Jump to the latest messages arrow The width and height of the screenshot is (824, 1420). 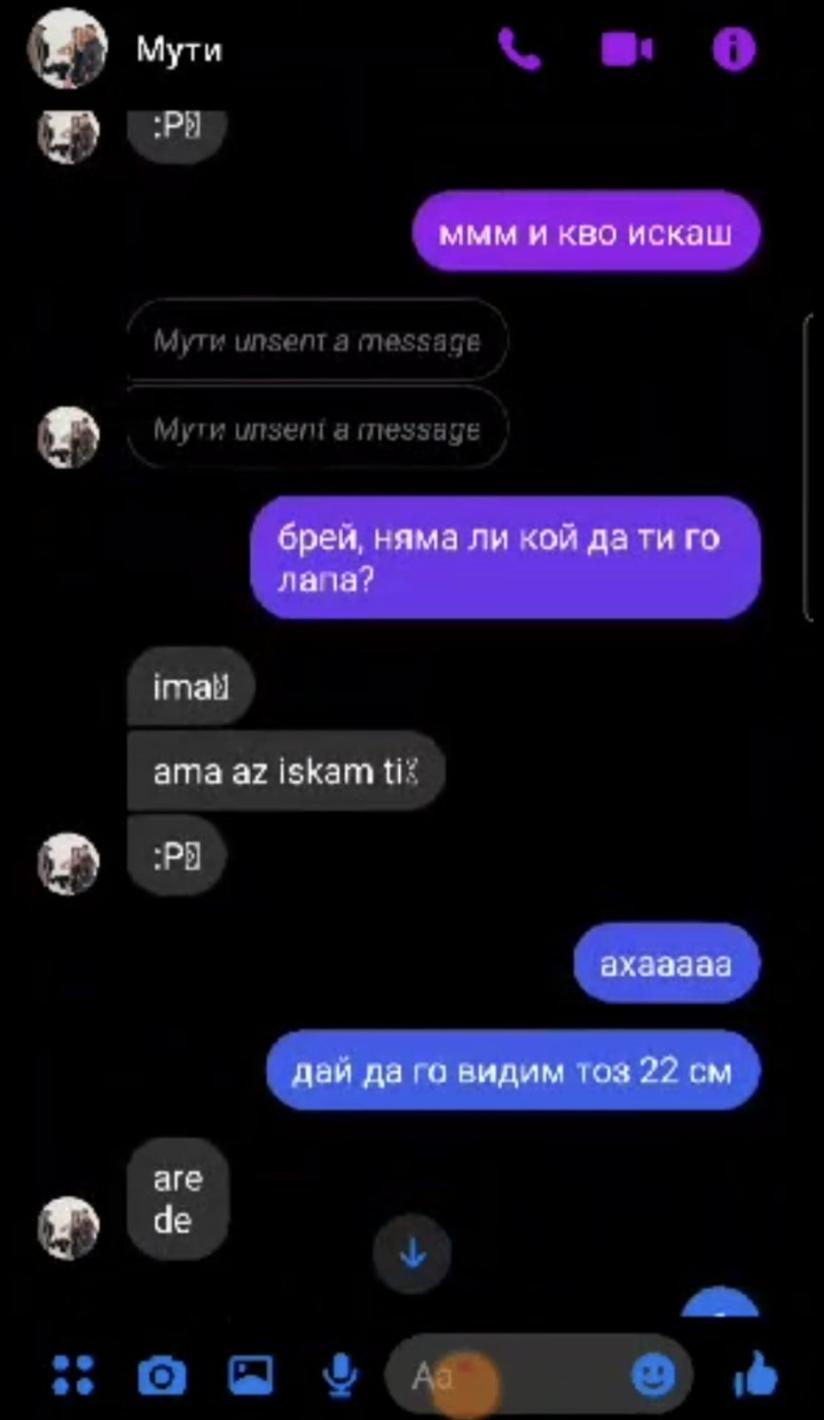412,1254
